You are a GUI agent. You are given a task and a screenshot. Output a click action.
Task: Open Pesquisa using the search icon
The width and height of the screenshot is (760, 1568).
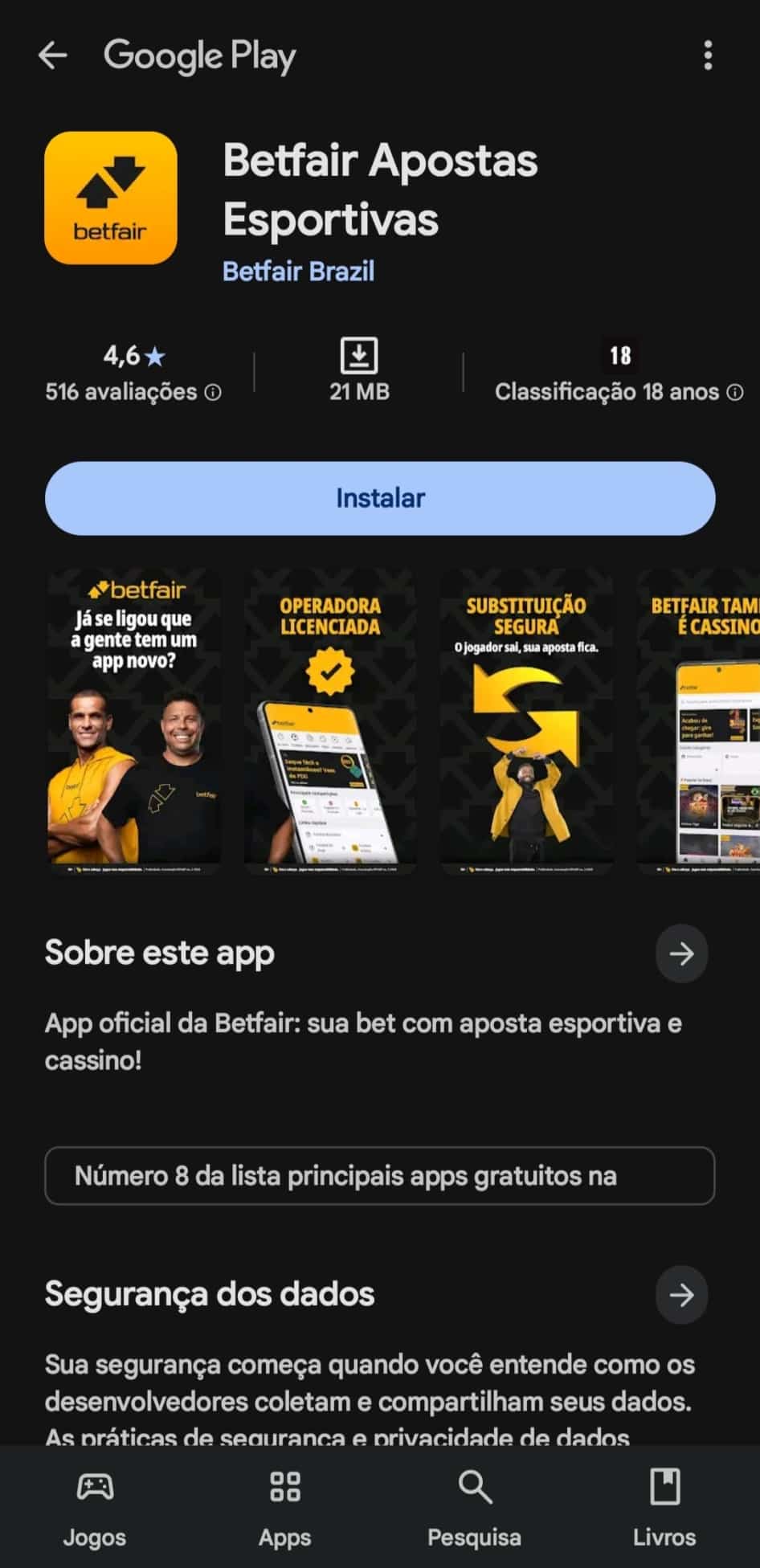coord(474,1488)
